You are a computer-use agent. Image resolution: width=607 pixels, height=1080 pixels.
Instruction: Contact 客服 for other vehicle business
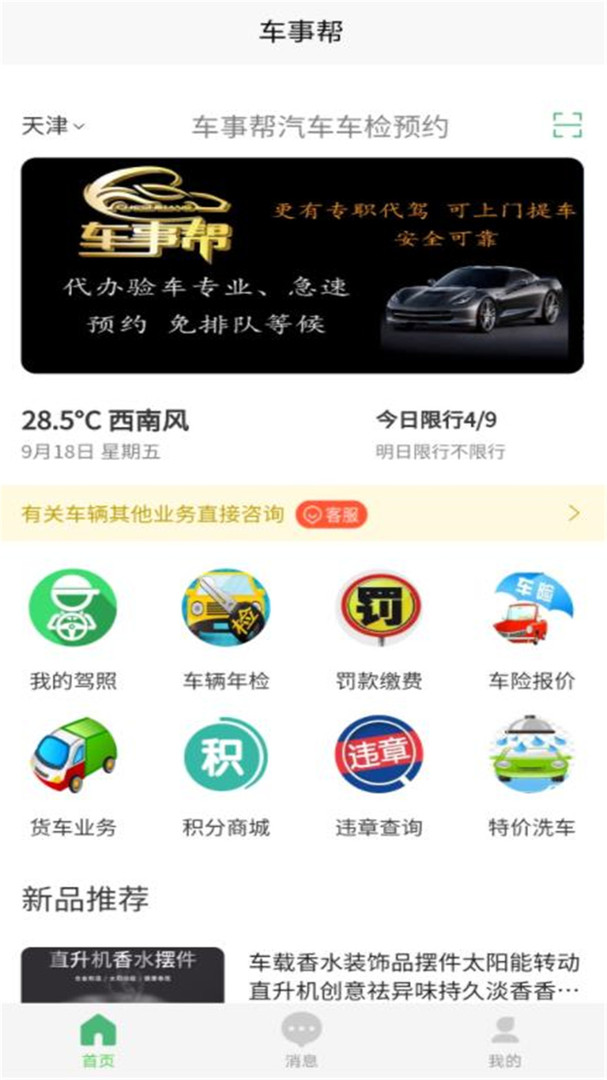click(335, 515)
